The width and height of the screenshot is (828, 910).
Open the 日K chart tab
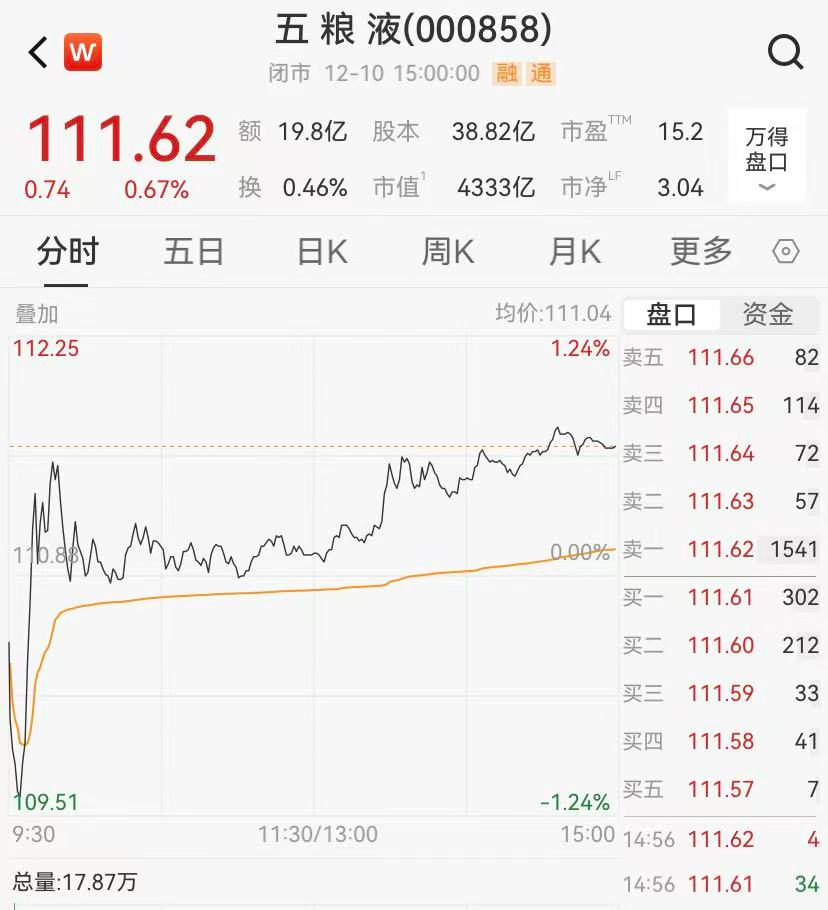[322, 252]
